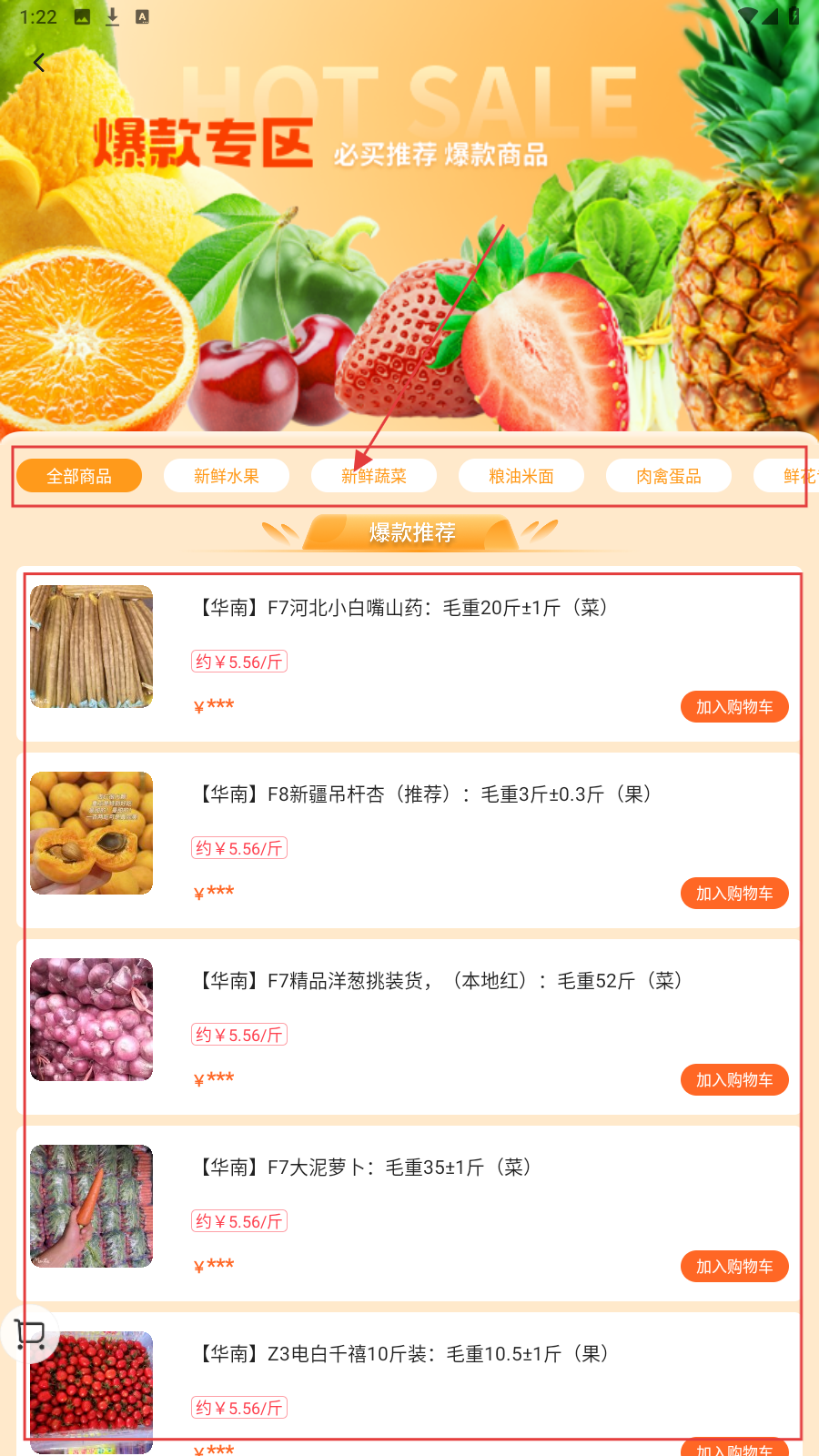Tap the F7大泥萝卜 product picture

92,1207
